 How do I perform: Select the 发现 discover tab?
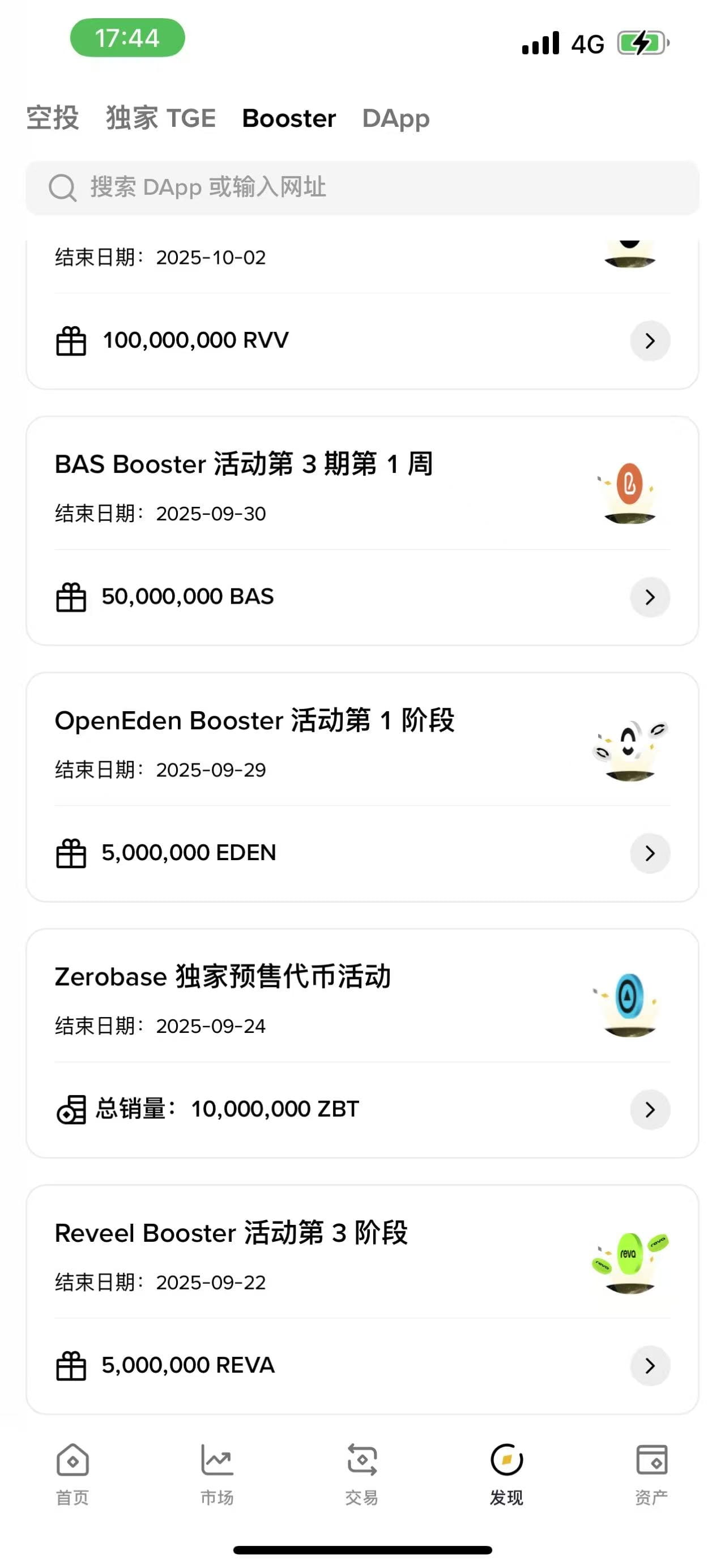pos(506,1473)
